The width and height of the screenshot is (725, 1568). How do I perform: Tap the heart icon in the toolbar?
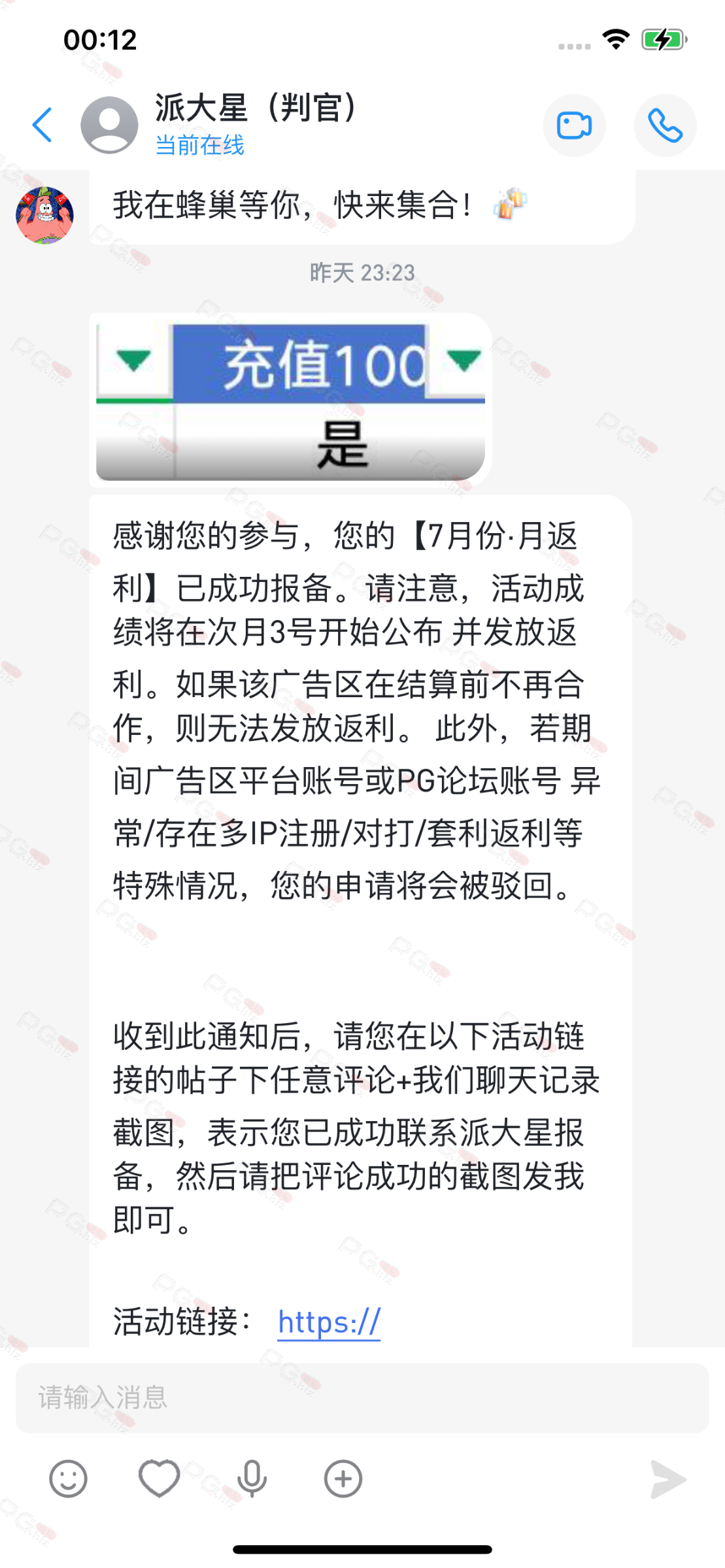pos(160,1478)
